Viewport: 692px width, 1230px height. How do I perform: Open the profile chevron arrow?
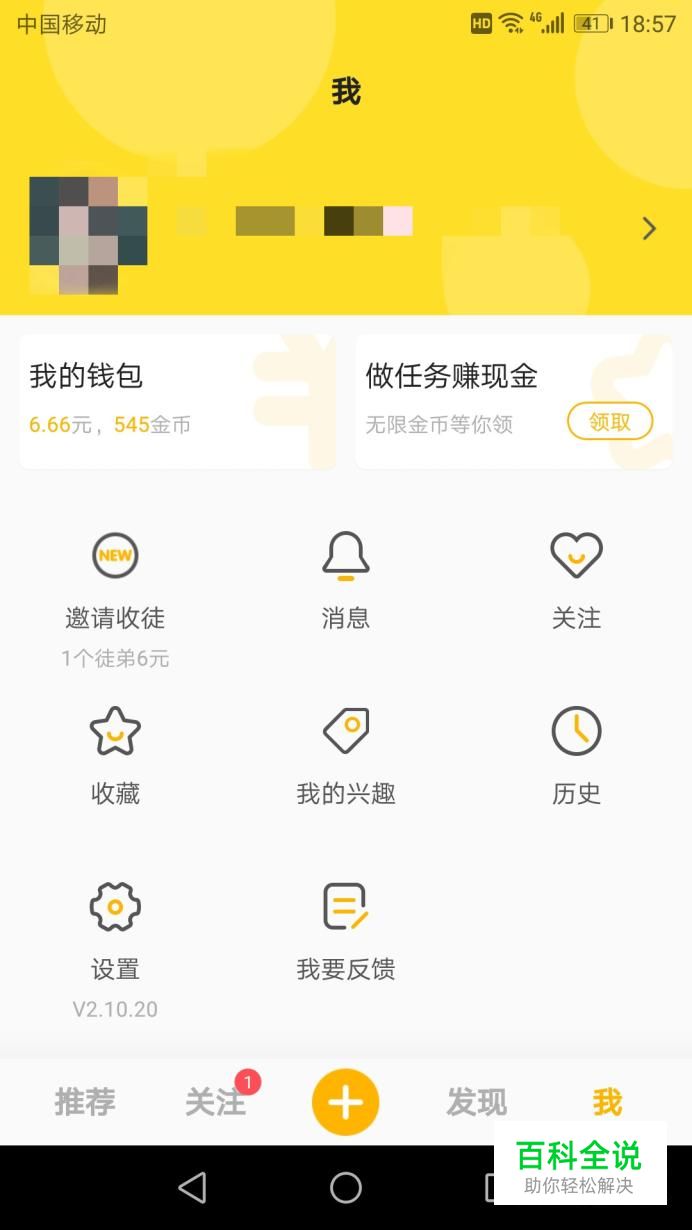pyautogui.click(x=649, y=229)
